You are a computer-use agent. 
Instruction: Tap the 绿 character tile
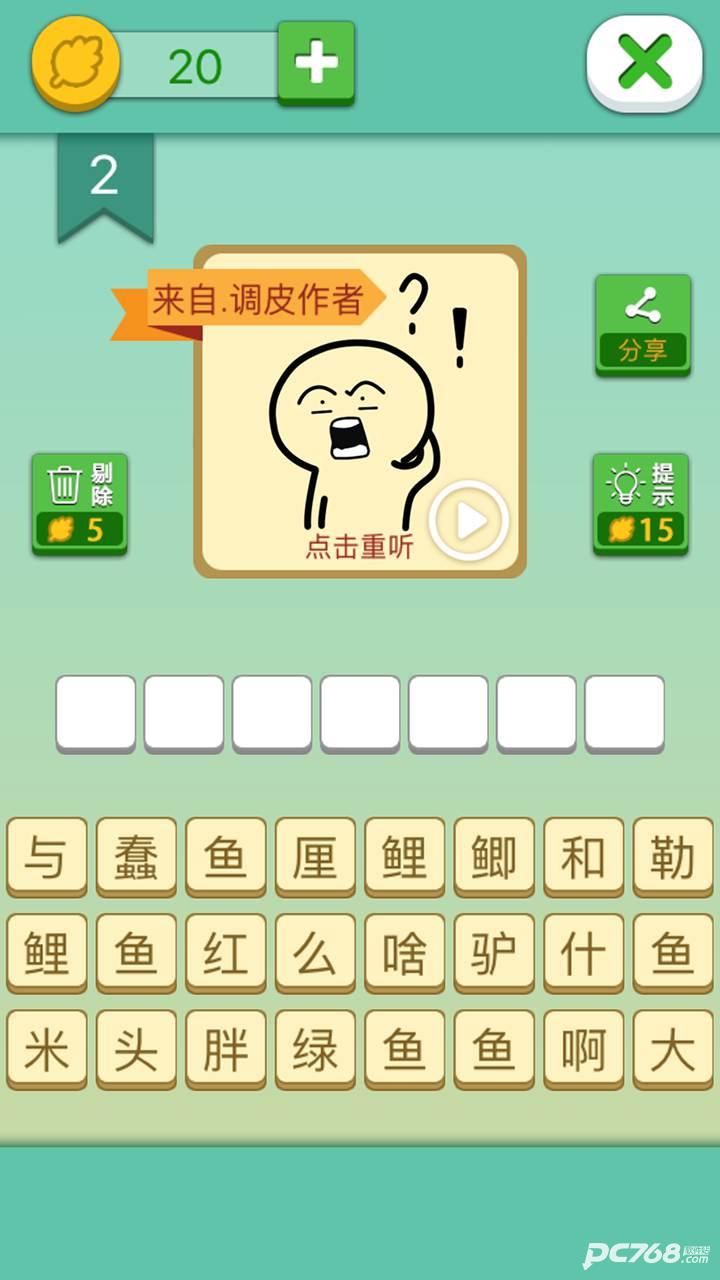click(315, 1046)
